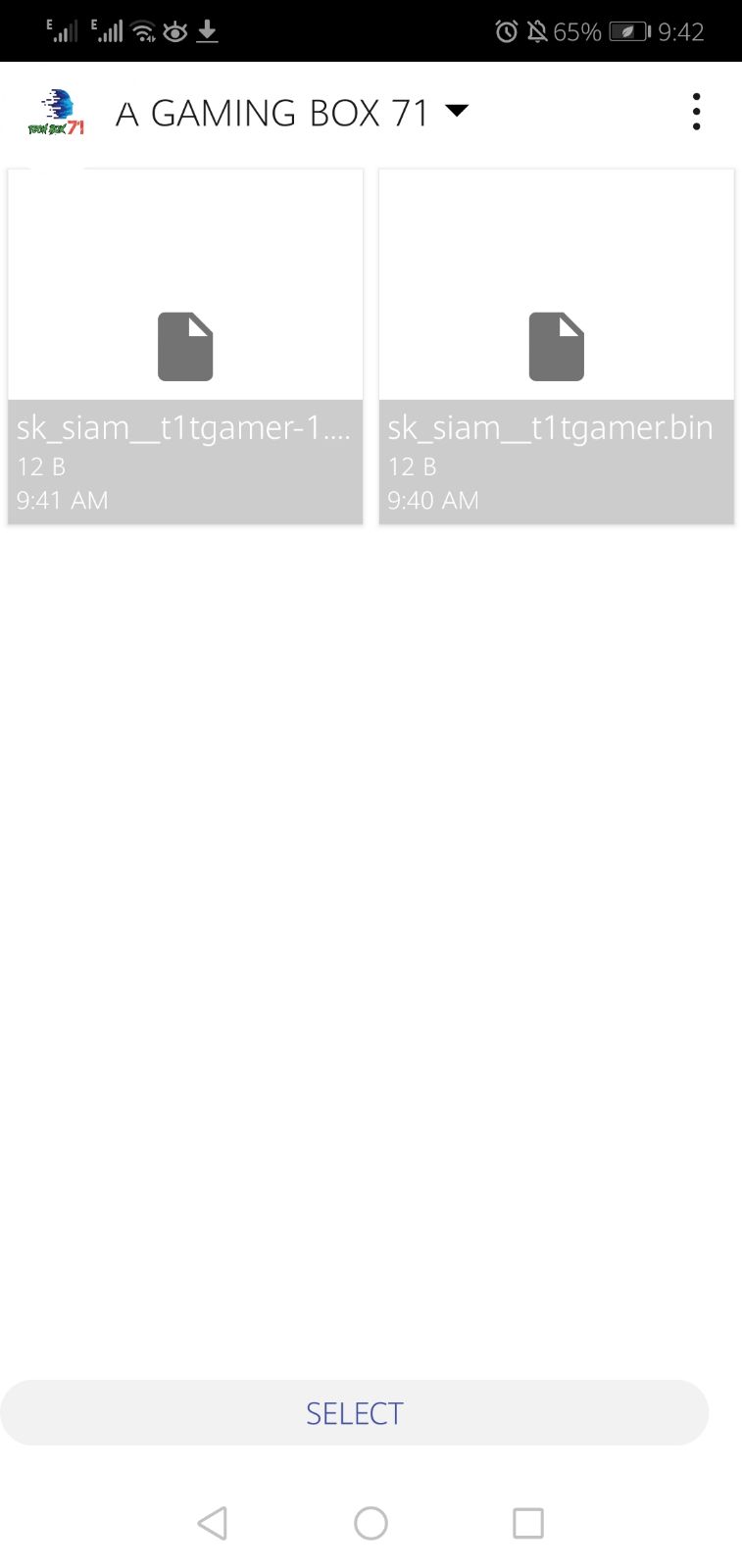
Task: Open file sk_siam__t1tgamer-1 from 9:41 AM
Action: (x=185, y=346)
